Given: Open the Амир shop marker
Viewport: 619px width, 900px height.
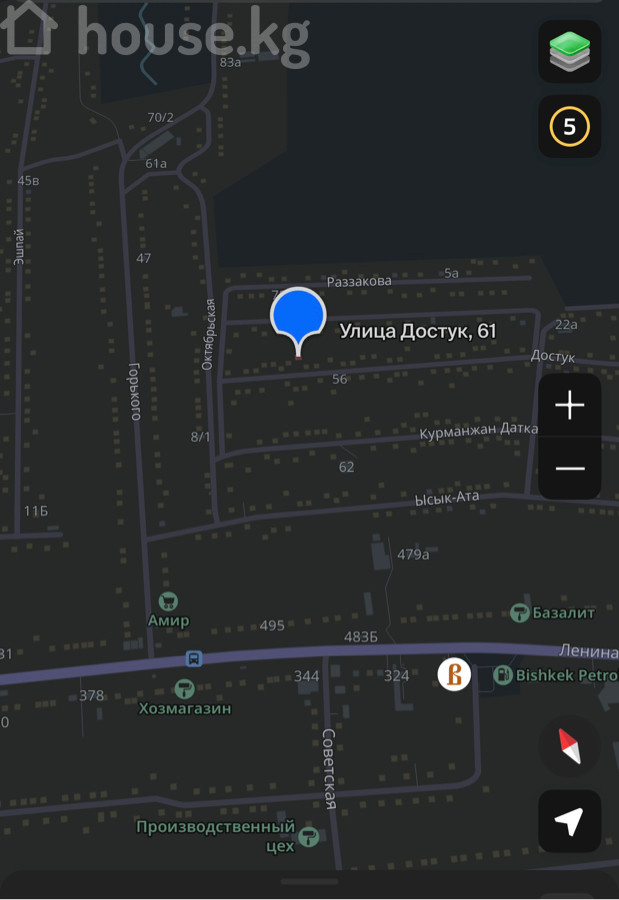Looking at the screenshot, I should [169, 602].
